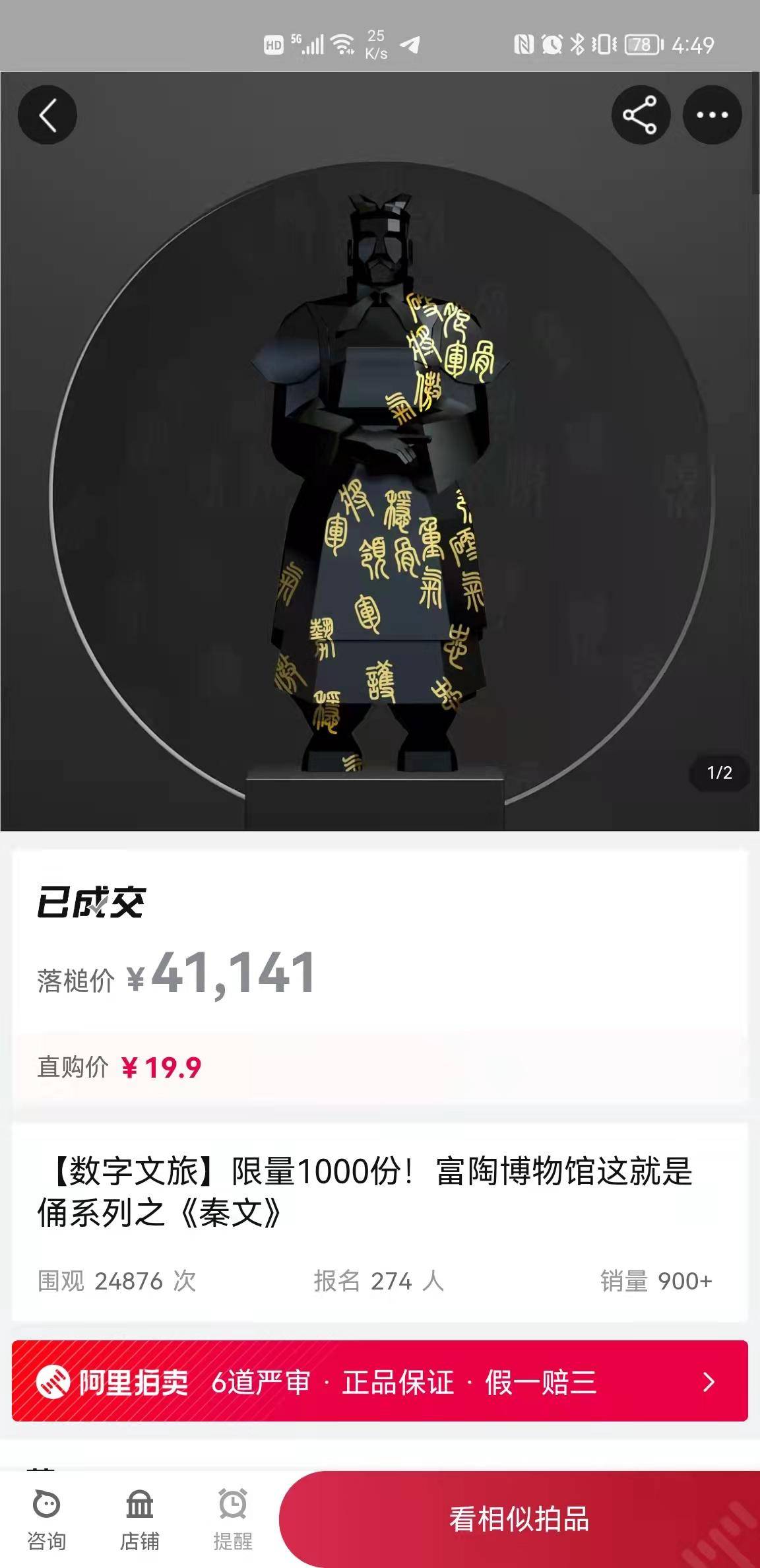Viewport: 760px width, 1568px height.
Task: Tap the 看相似拍品 button
Action: click(519, 1519)
